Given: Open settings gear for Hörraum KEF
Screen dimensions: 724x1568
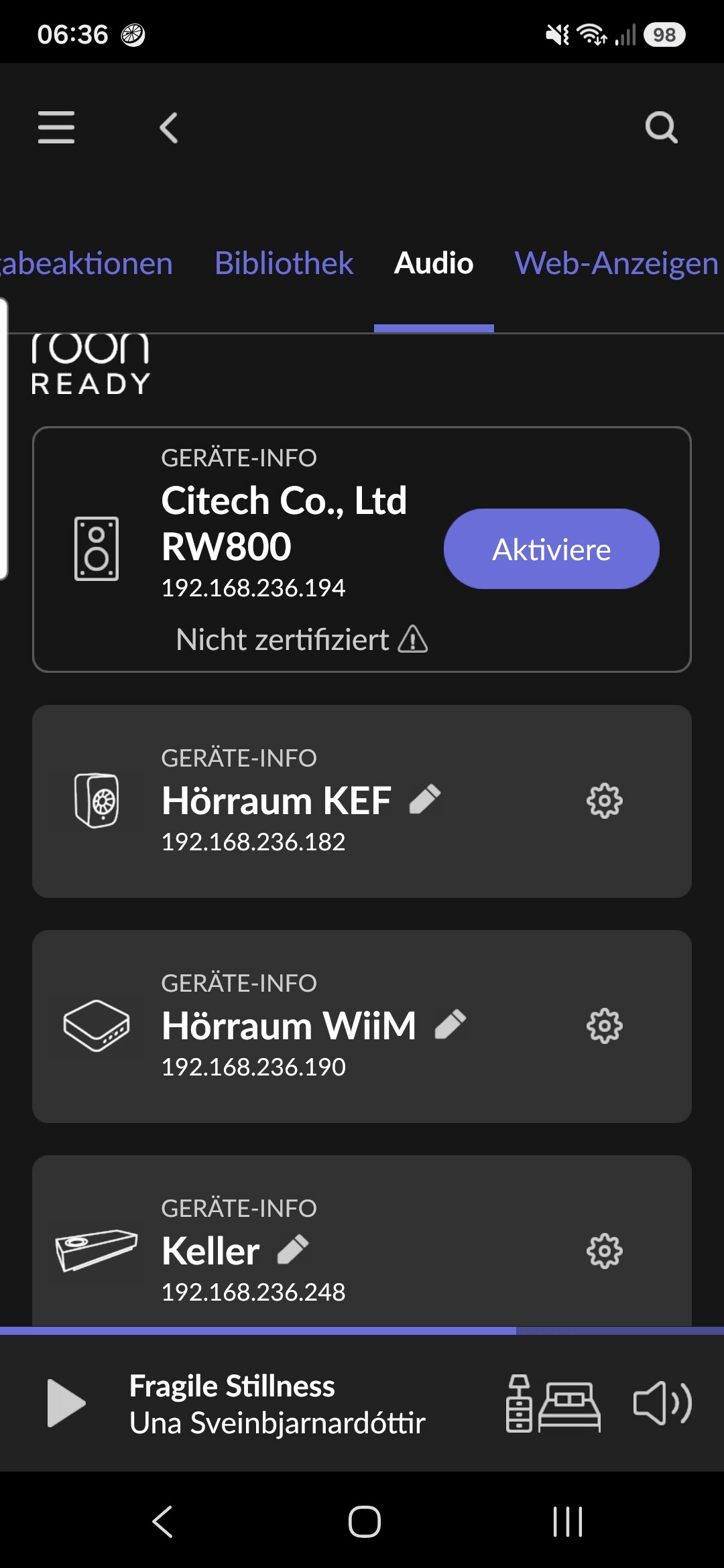Looking at the screenshot, I should [x=605, y=801].
